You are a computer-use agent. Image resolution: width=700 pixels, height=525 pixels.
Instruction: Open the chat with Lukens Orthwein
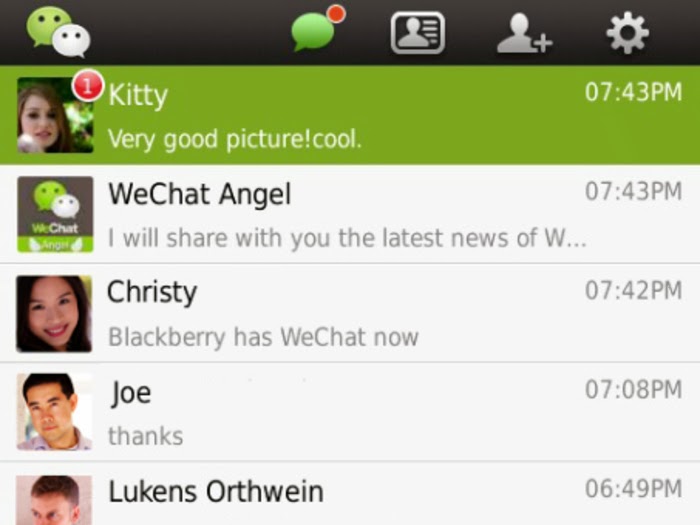point(350,495)
